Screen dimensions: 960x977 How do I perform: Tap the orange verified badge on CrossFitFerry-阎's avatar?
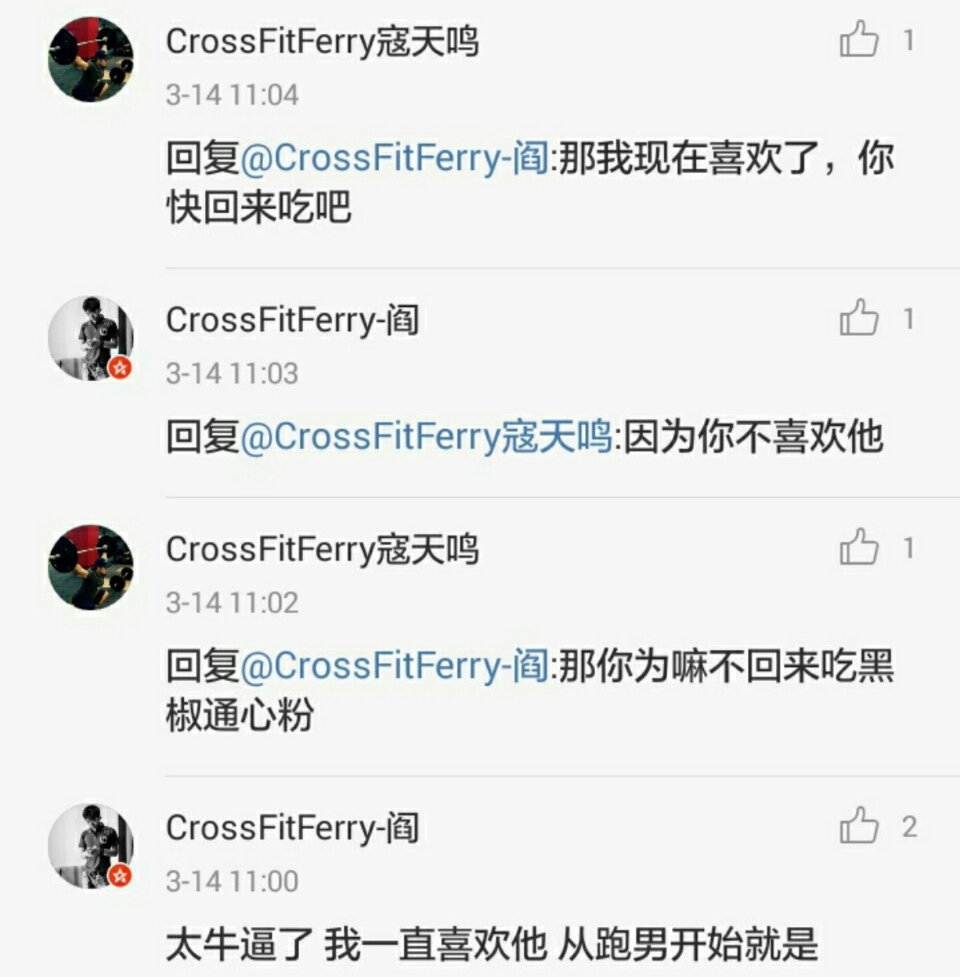coord(120,368)
